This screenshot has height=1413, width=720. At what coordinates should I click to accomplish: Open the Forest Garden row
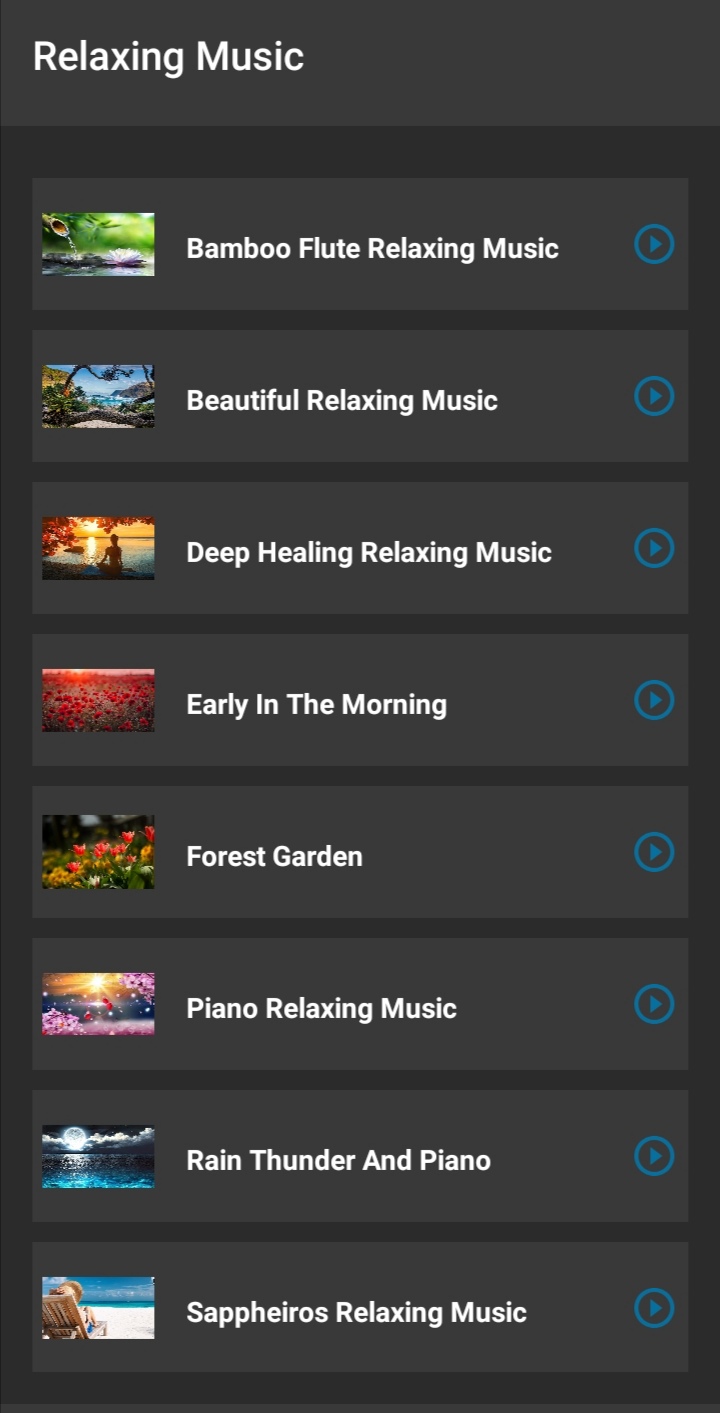274,856
